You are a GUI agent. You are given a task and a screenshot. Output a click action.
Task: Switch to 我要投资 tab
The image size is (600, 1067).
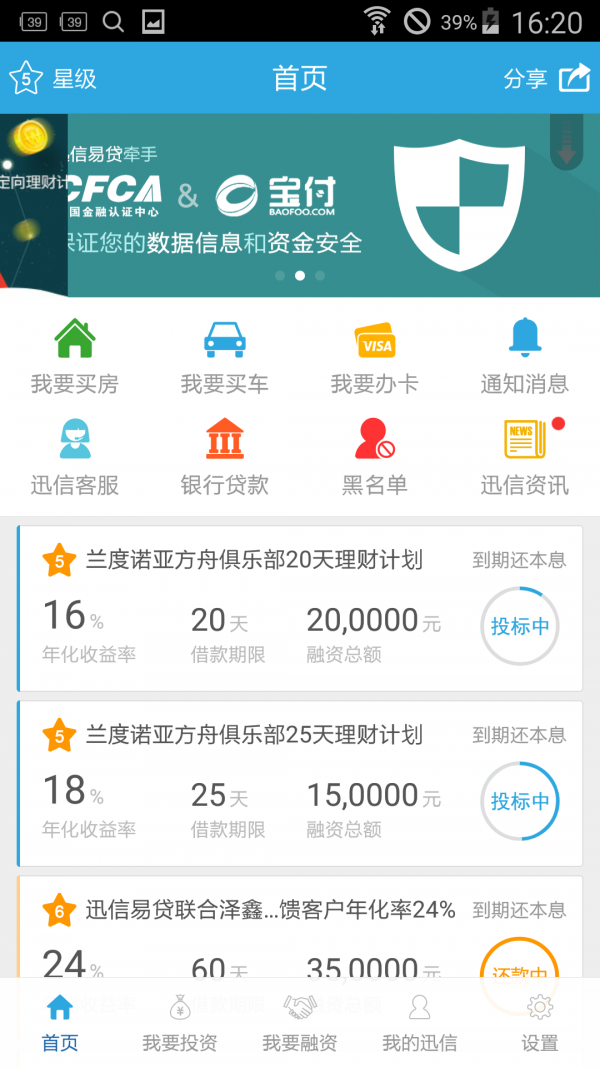(180, 1022)
